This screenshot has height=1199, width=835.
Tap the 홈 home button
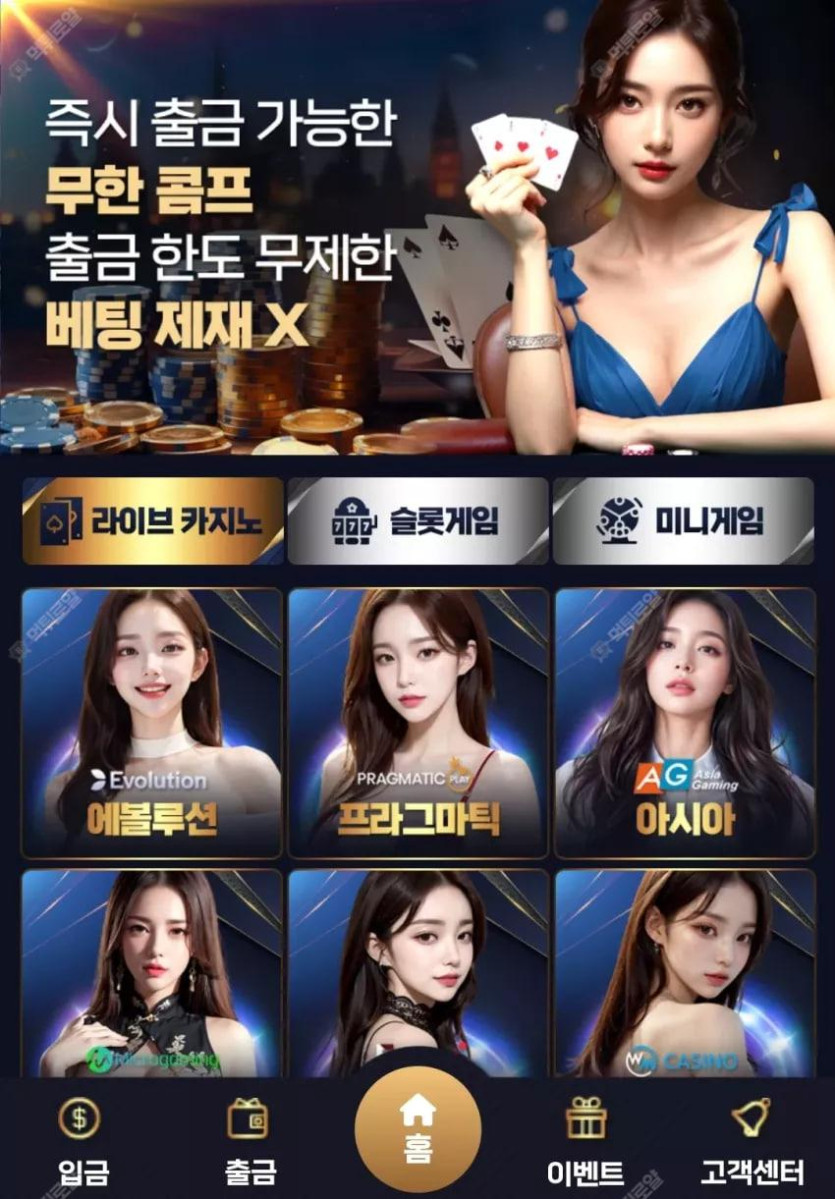[x=418, y=1128]
